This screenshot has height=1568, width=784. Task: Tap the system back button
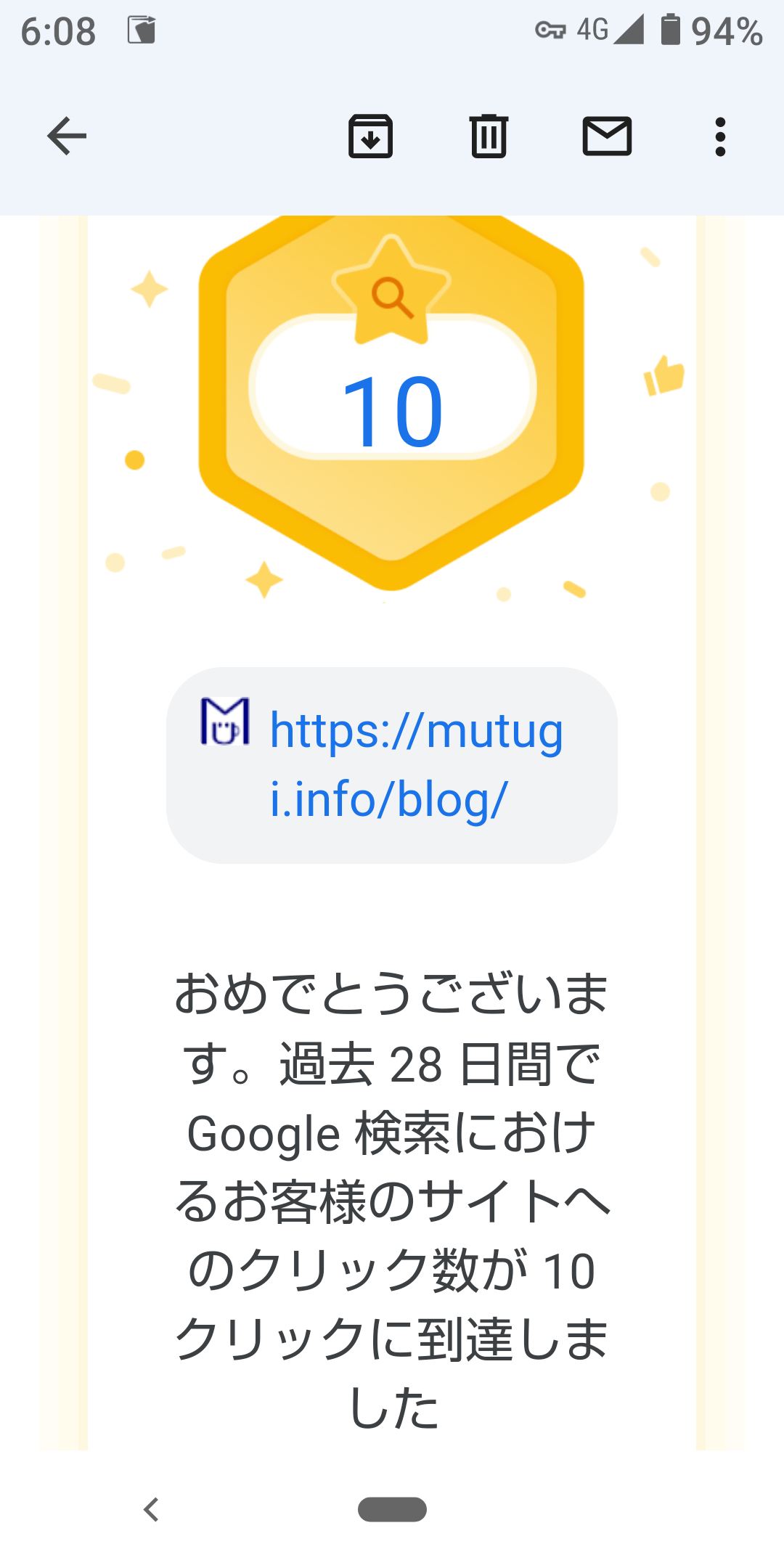click(151, 1509)
